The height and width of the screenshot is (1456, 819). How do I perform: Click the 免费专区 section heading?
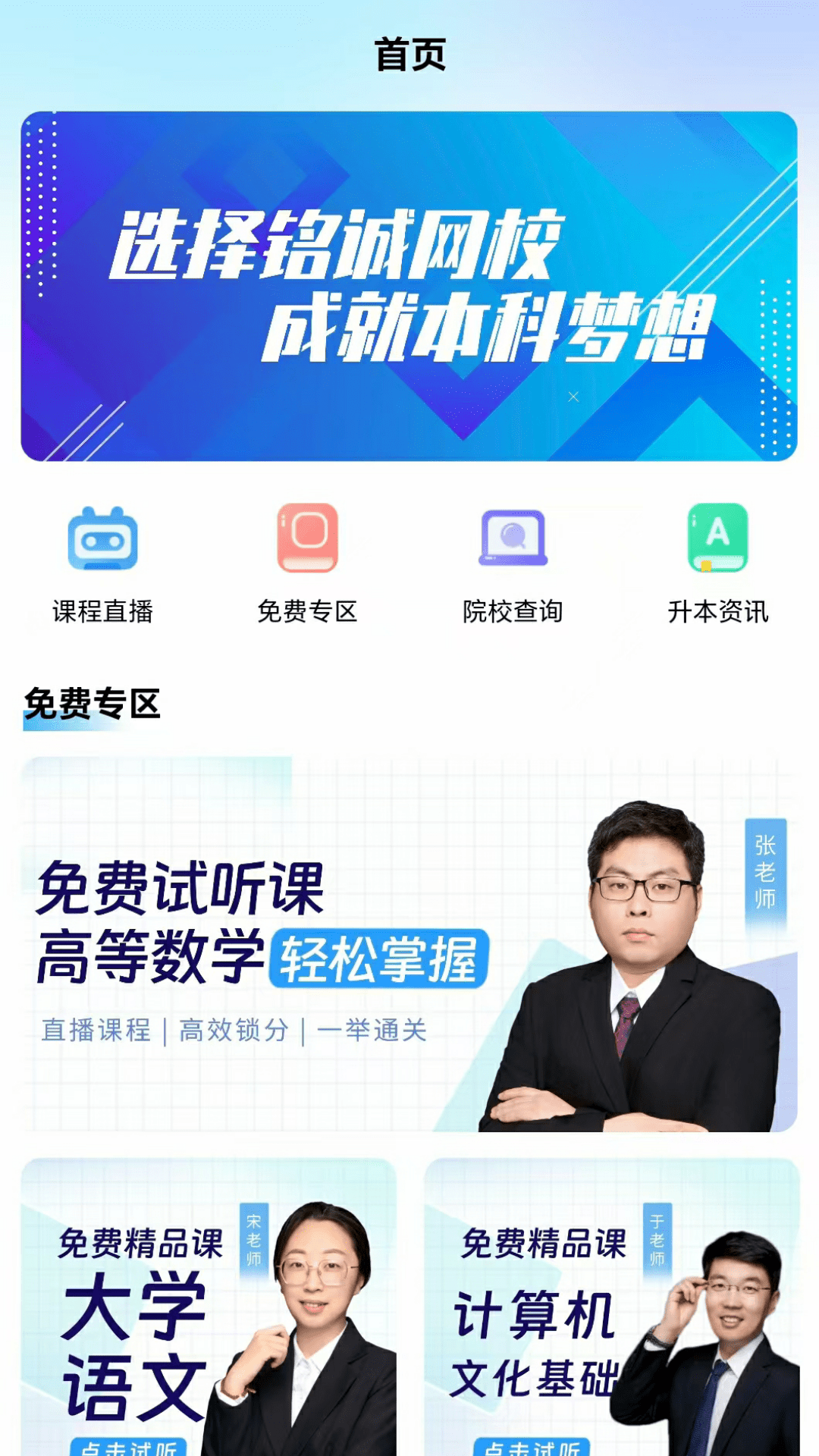[93, 704]
